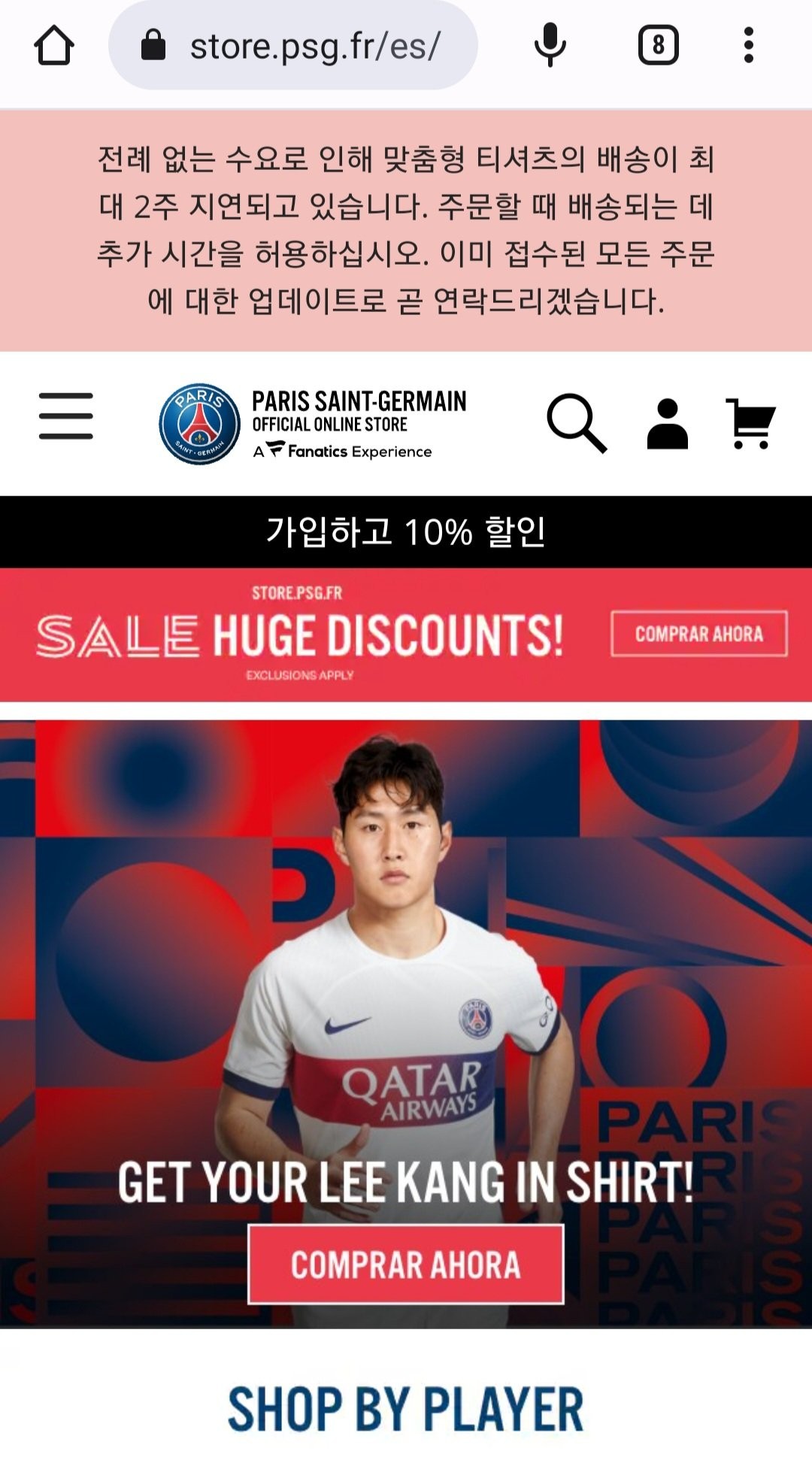Open the store hamburger menu
Screen dimensions: 812x1460
tap(66, 416)
